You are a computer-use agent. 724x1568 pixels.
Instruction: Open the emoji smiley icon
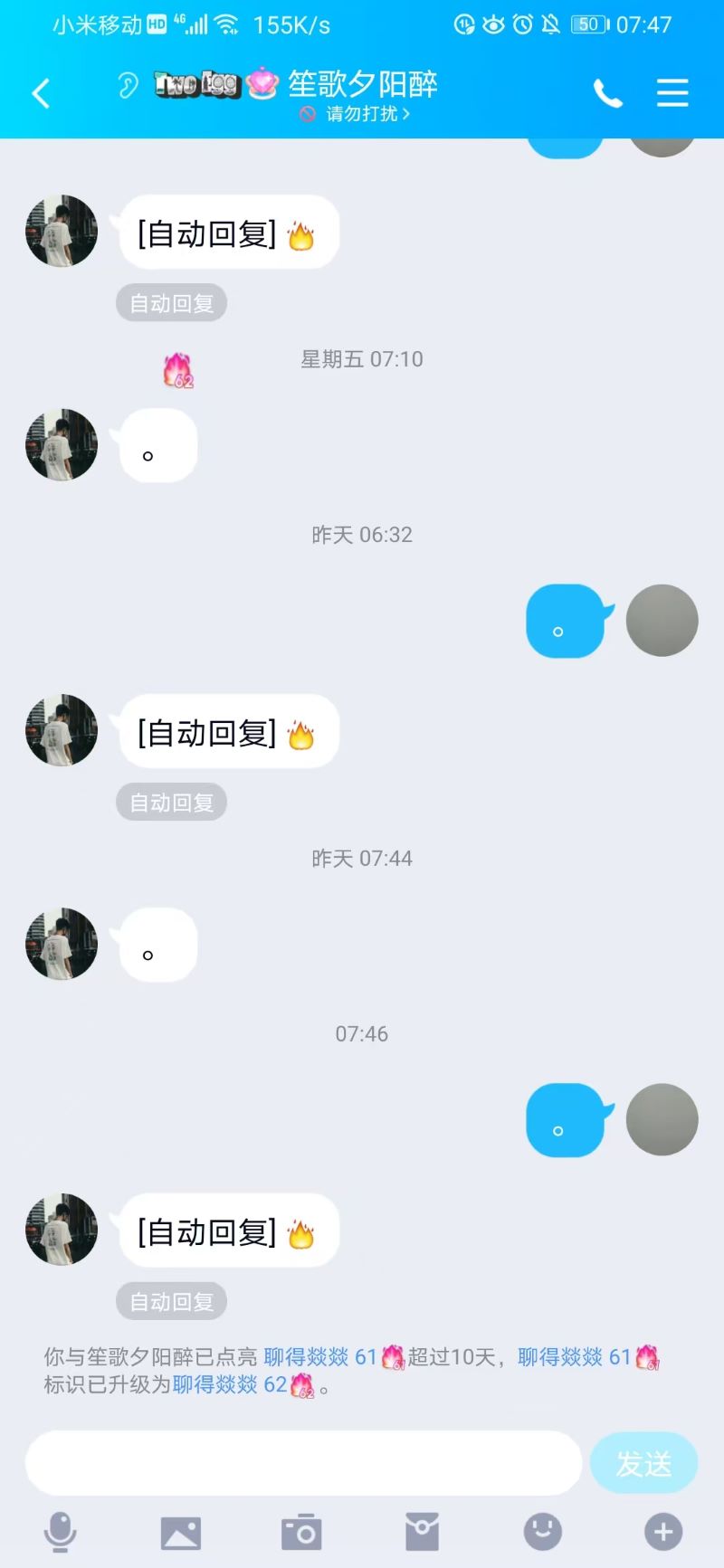click(x=541, y=1533)
